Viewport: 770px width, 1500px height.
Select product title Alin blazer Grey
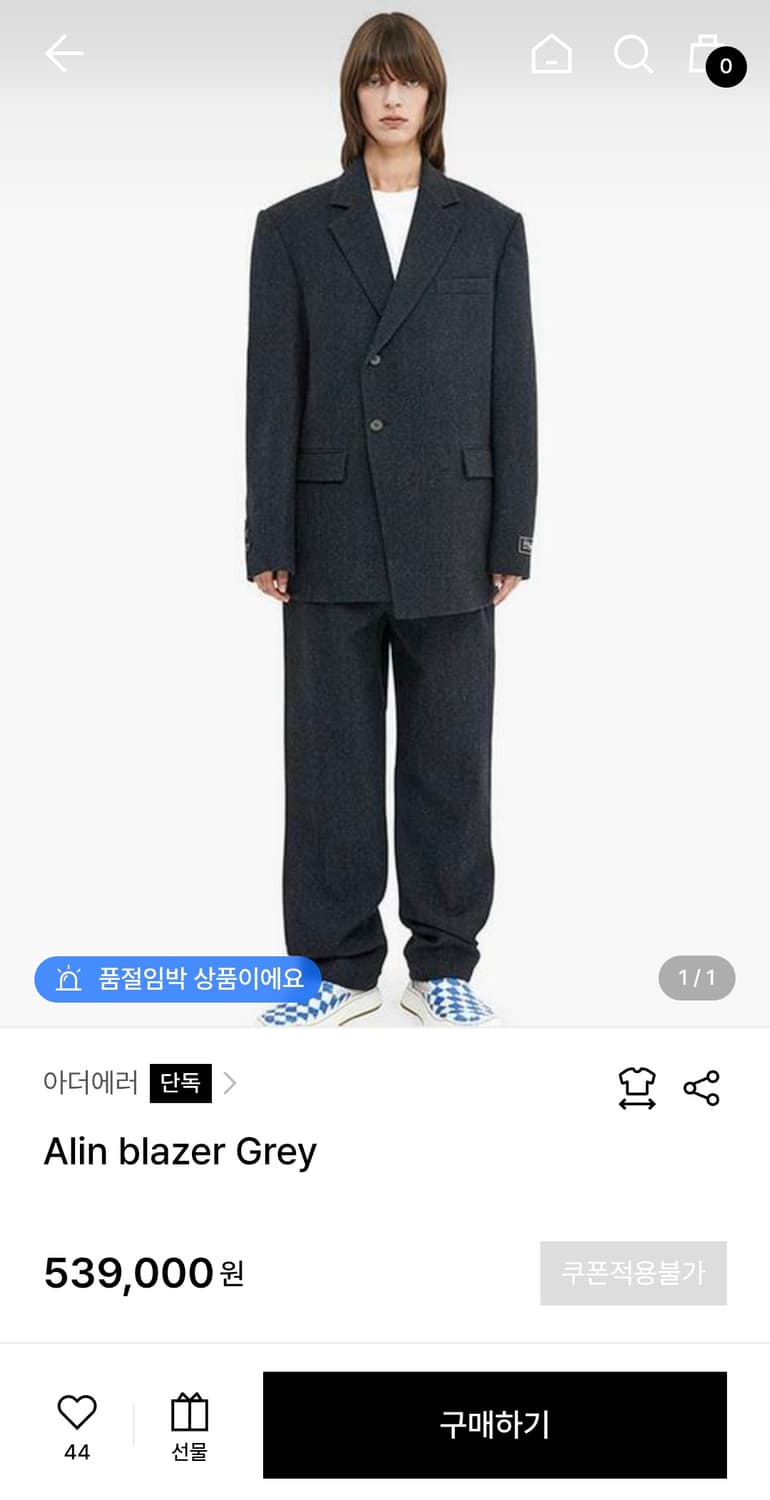pos(179,1152)
